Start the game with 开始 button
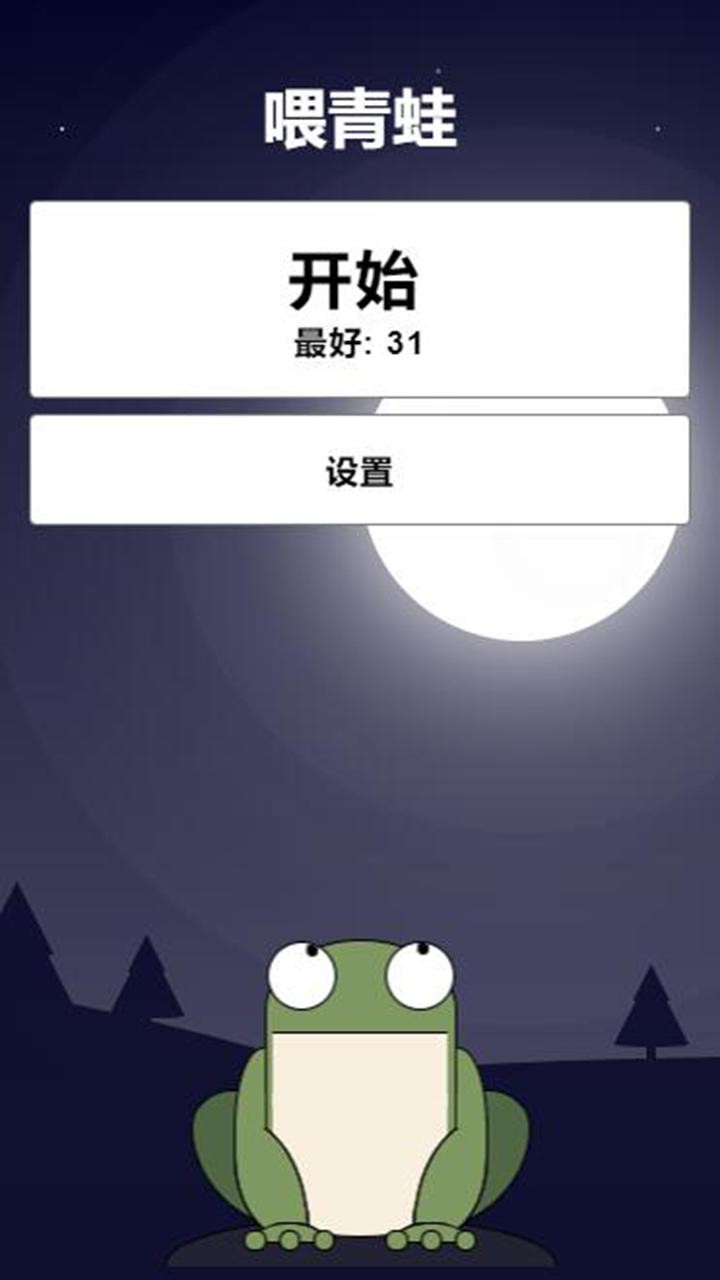 point(359,298)
